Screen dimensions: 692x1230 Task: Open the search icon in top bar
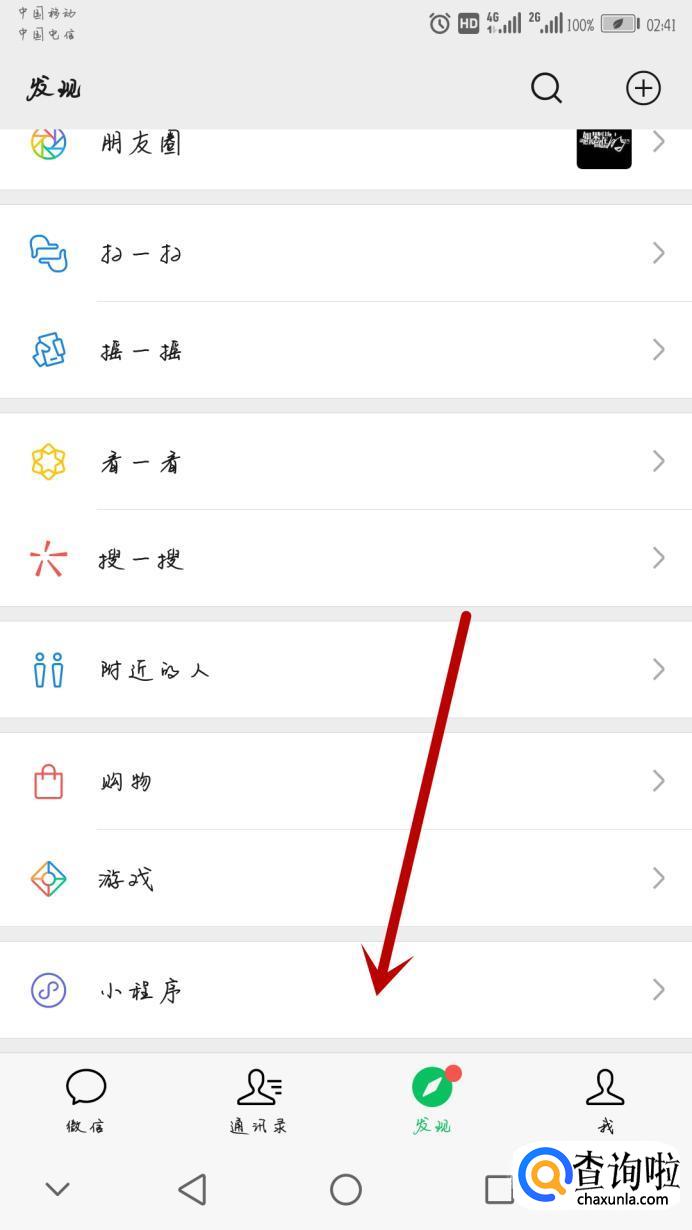pos(546,88)
